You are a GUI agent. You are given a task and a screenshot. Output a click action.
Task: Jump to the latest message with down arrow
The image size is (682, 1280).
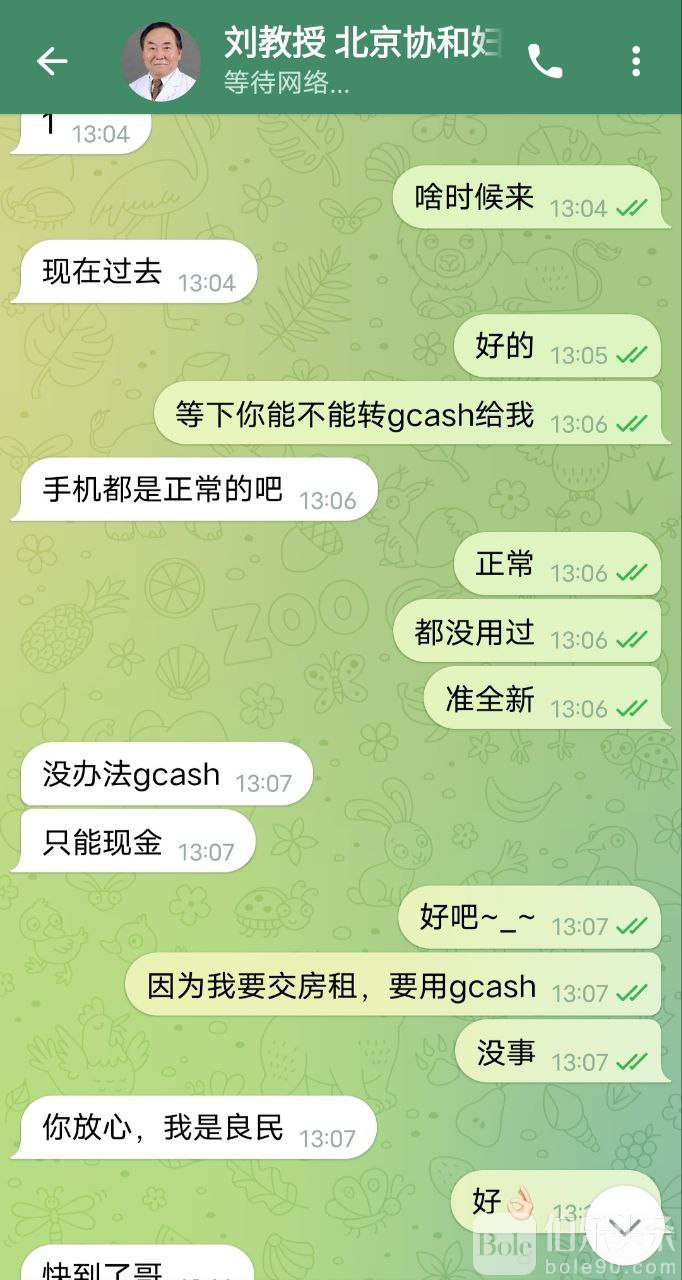click(626, 1229)
